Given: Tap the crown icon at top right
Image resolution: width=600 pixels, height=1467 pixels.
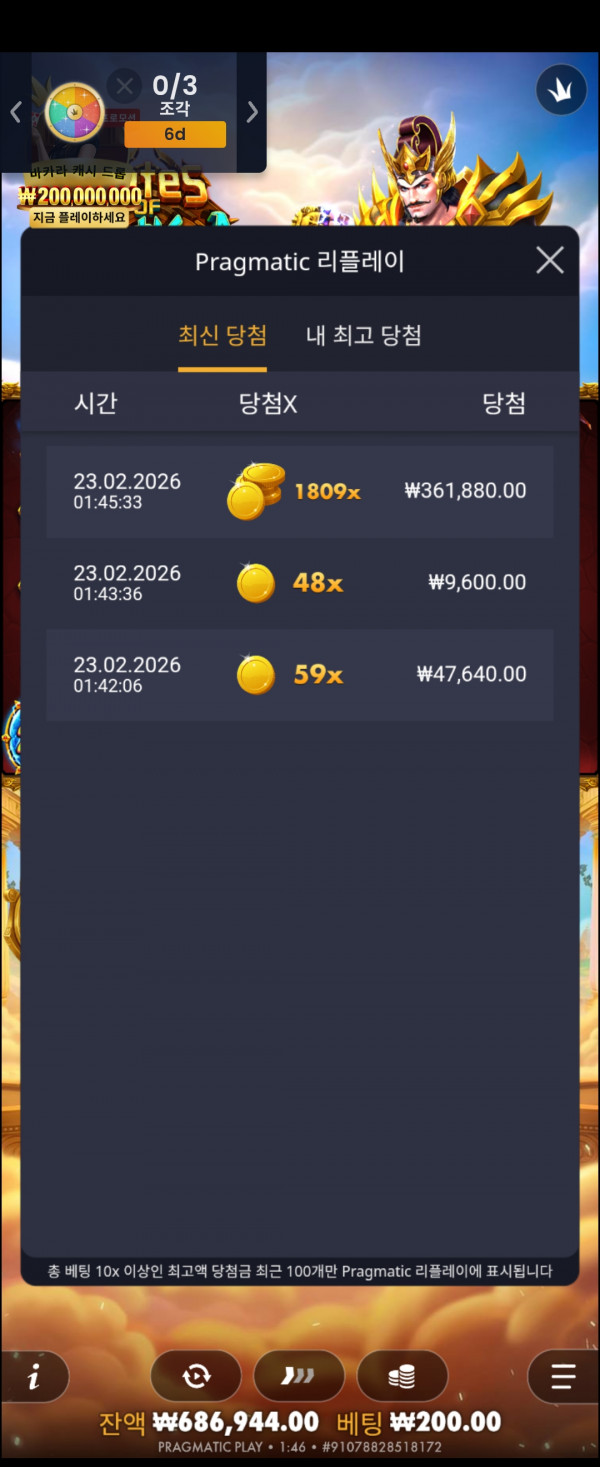Looking at the screenshot, I should (561, 91).
